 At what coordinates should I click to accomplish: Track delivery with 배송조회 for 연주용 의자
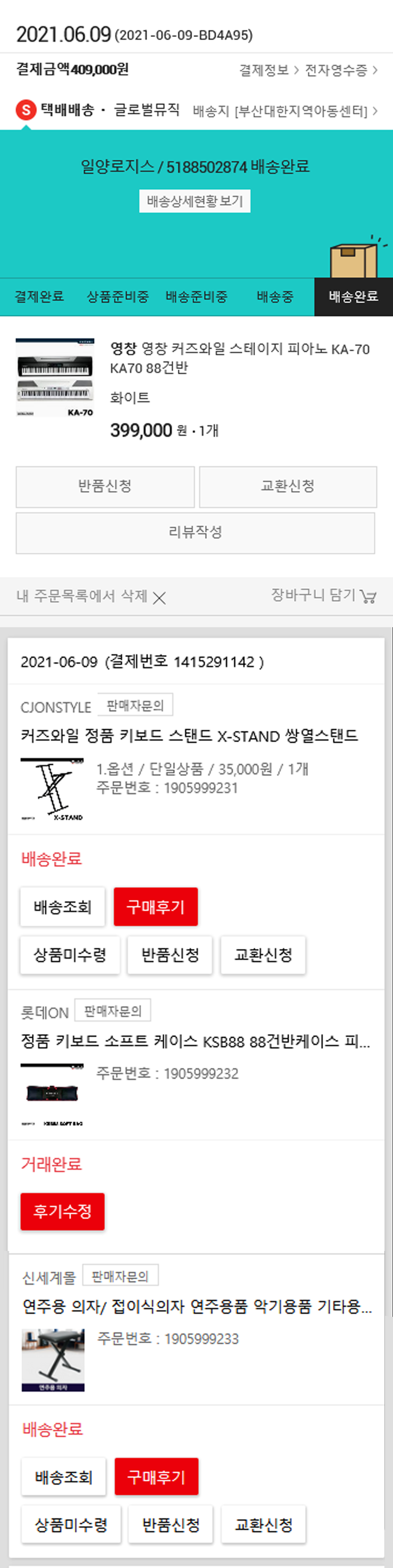[64, 1476]
